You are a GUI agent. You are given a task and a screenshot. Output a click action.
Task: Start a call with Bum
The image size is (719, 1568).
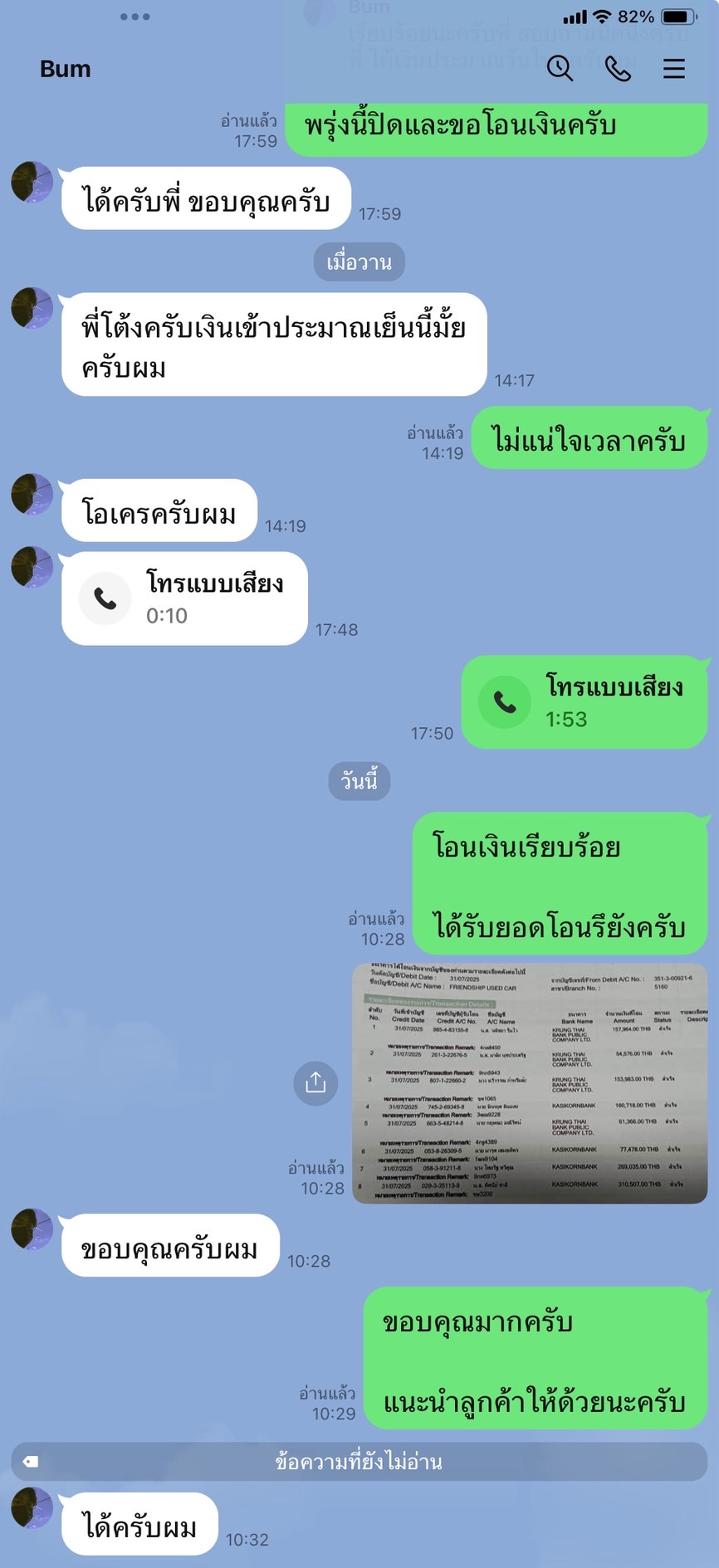click(x=618, y=69)
